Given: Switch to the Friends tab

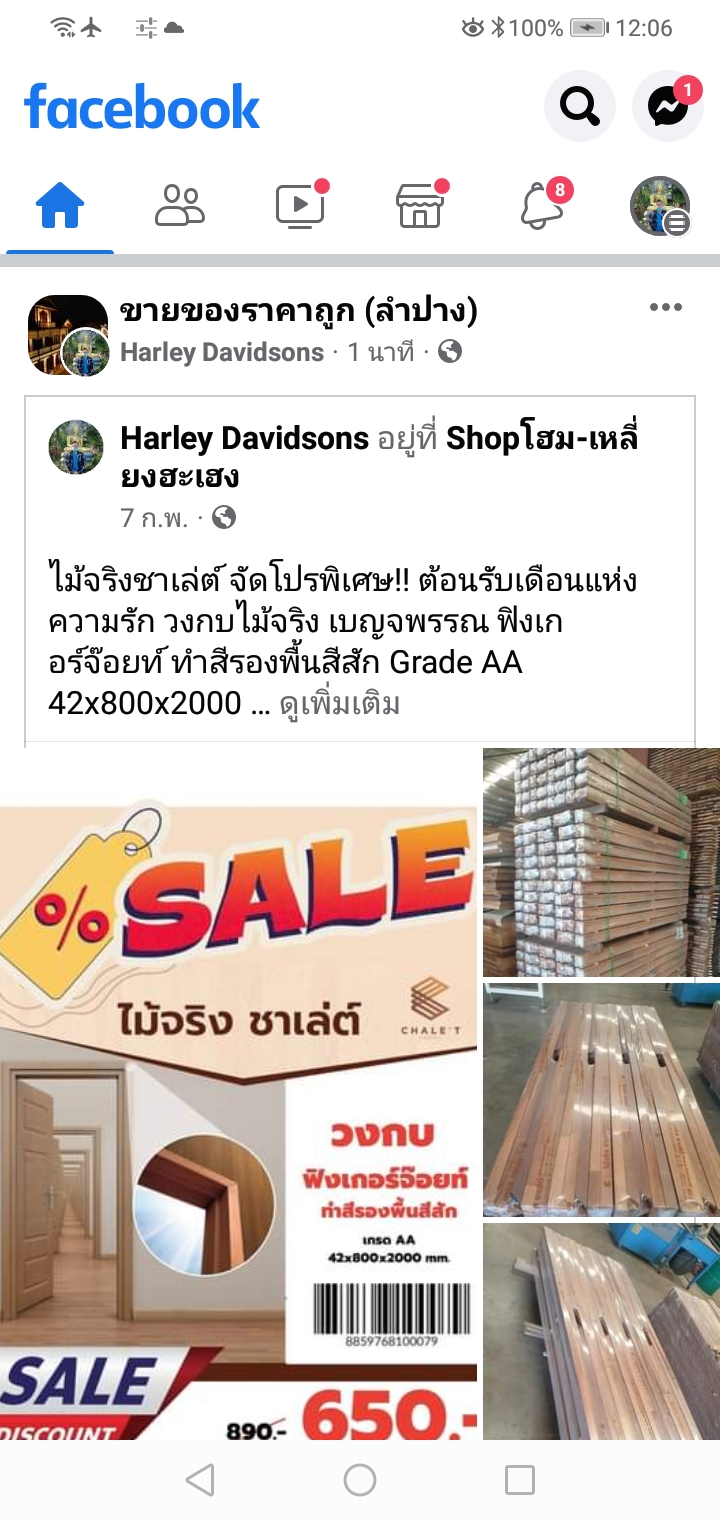Looking at the screenshot, I should click(x=180, y=207).
